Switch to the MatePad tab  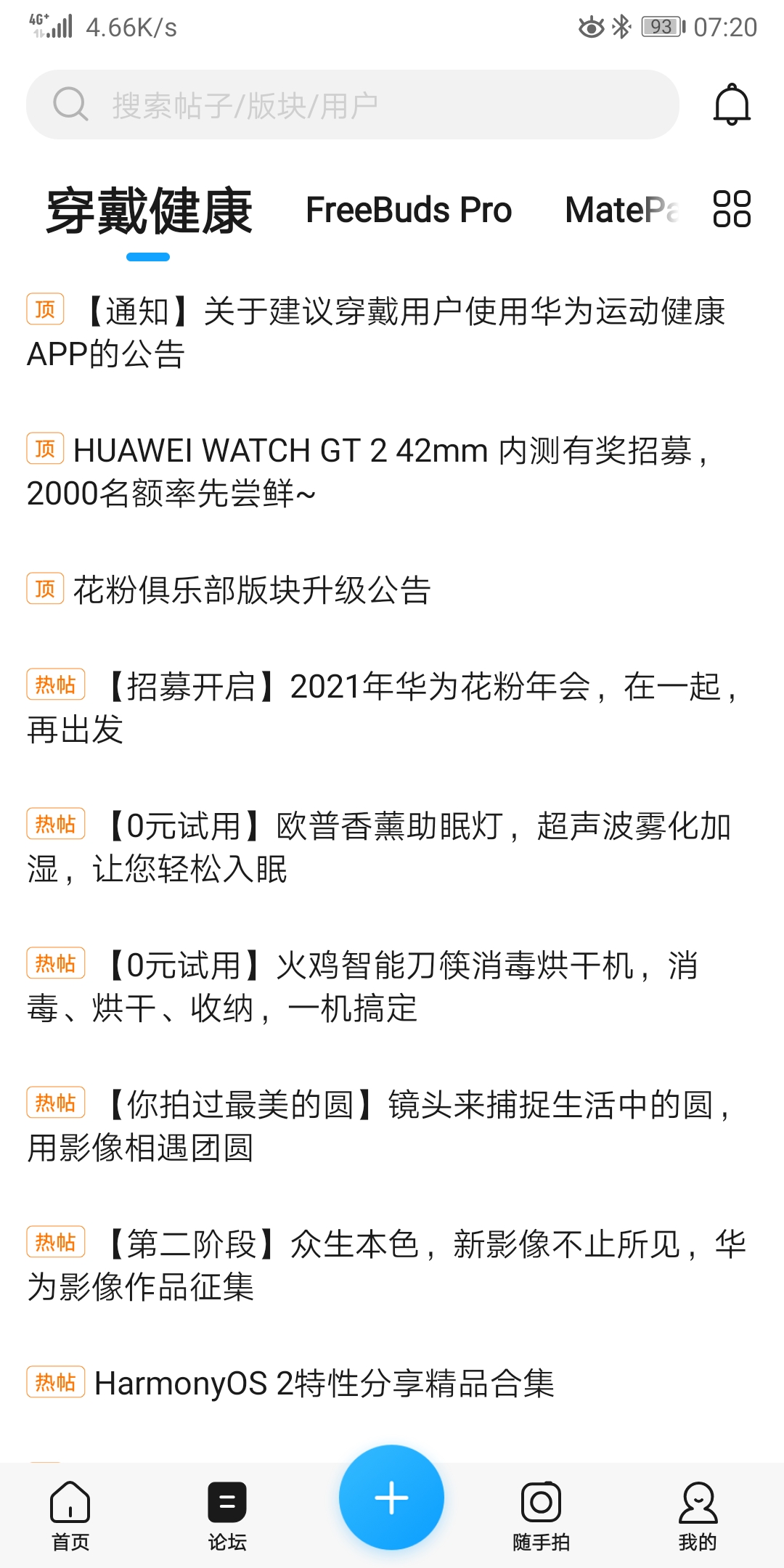(x=621, y=210)
